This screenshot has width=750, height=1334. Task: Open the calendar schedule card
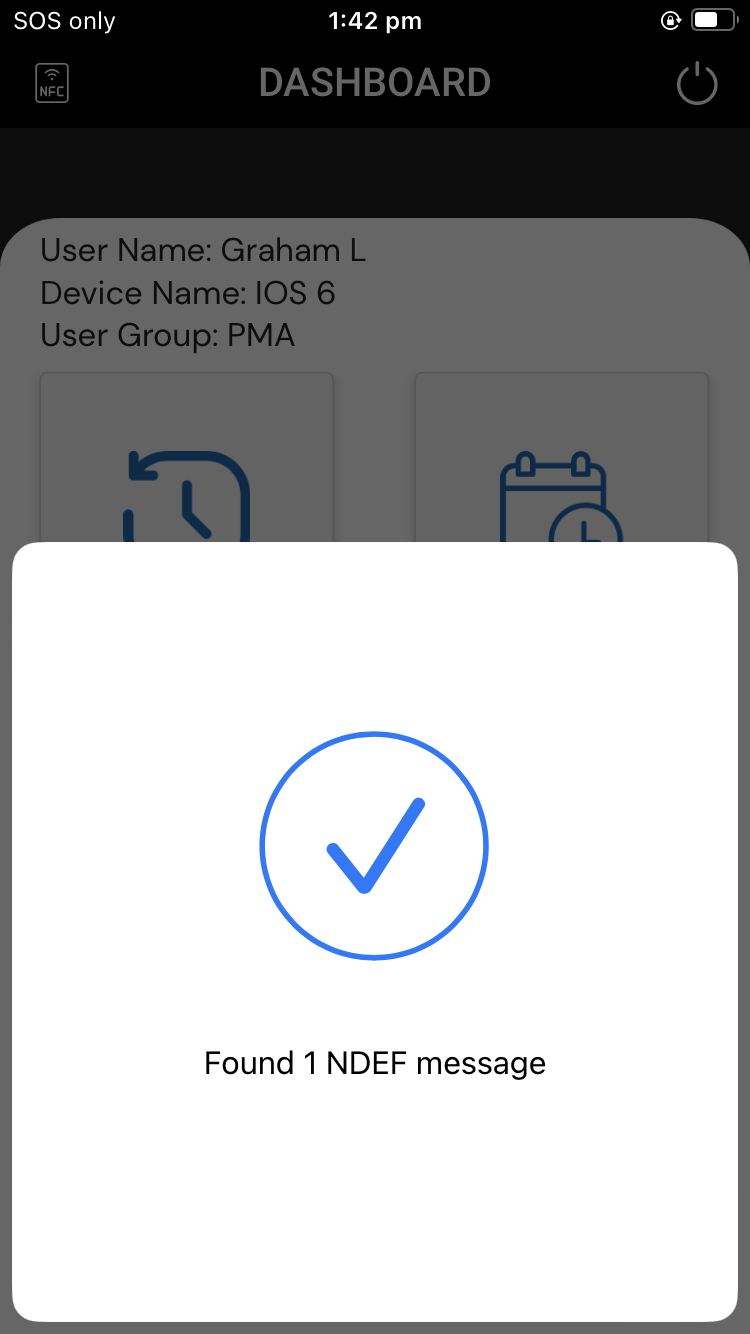562,459
